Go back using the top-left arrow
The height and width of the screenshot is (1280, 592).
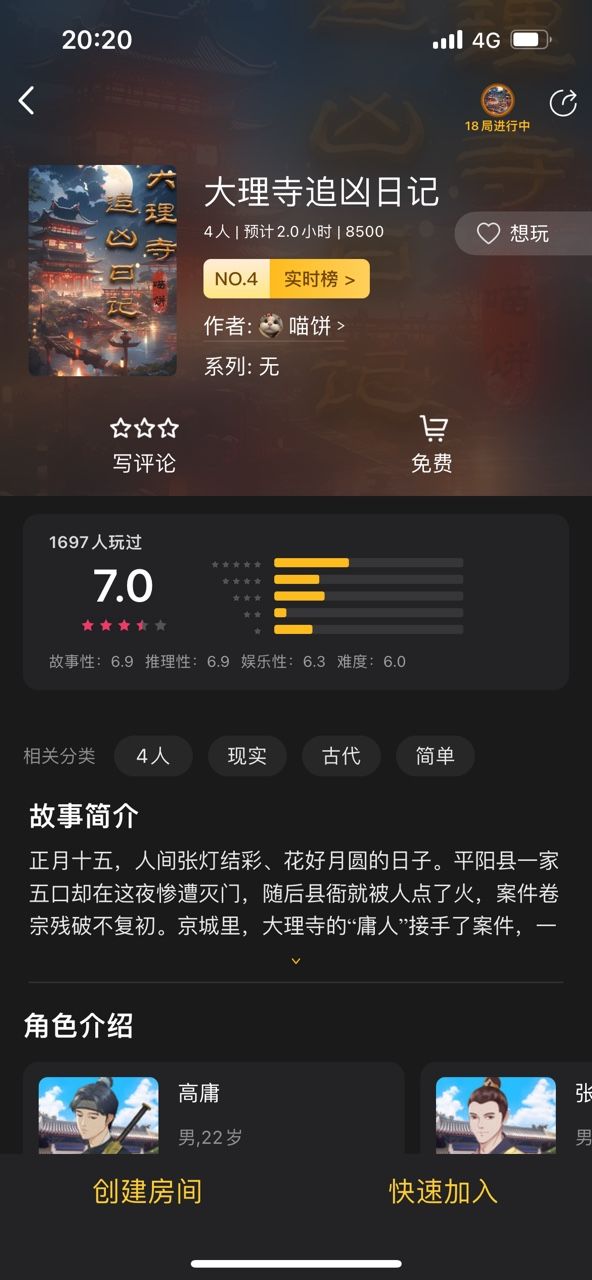27,100
